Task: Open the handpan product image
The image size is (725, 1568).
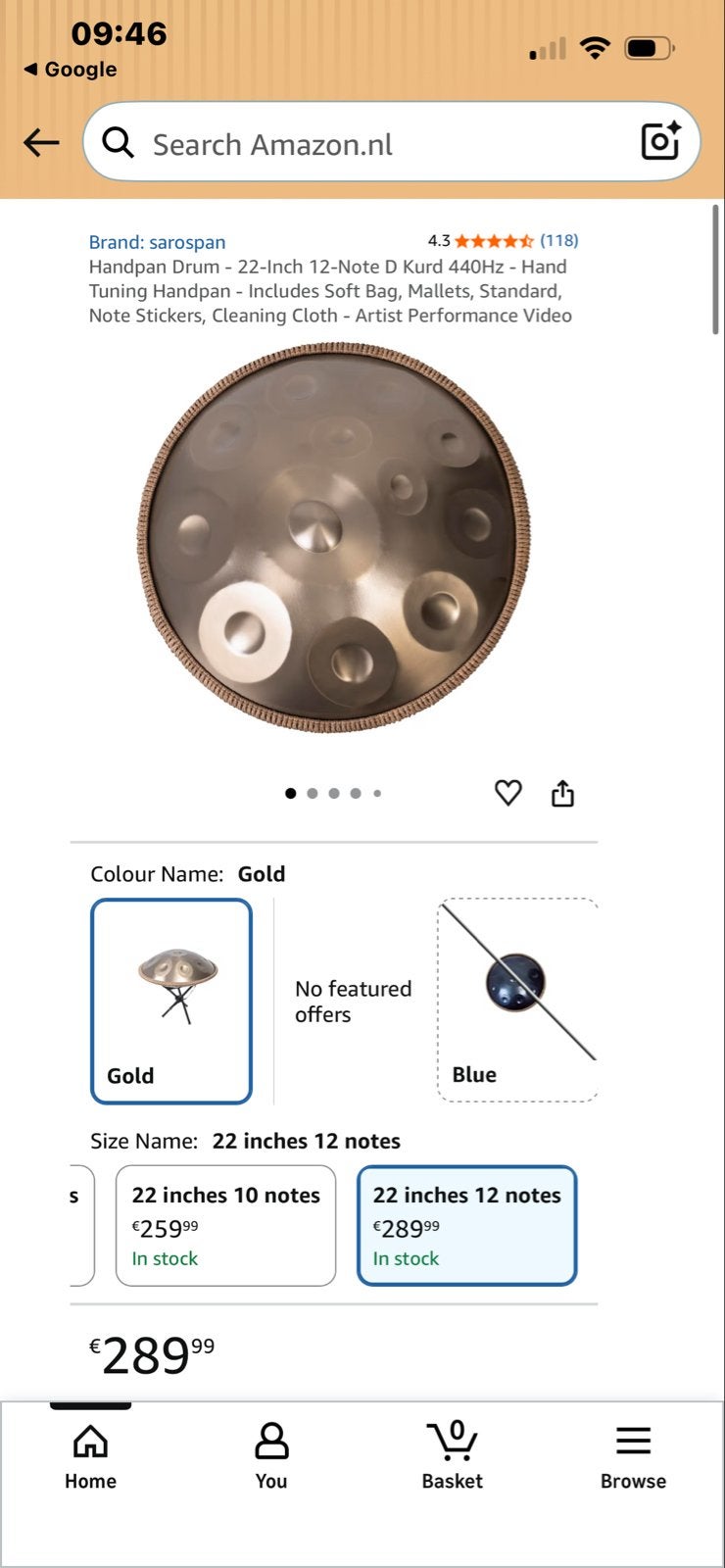Action: click(333, 537)
